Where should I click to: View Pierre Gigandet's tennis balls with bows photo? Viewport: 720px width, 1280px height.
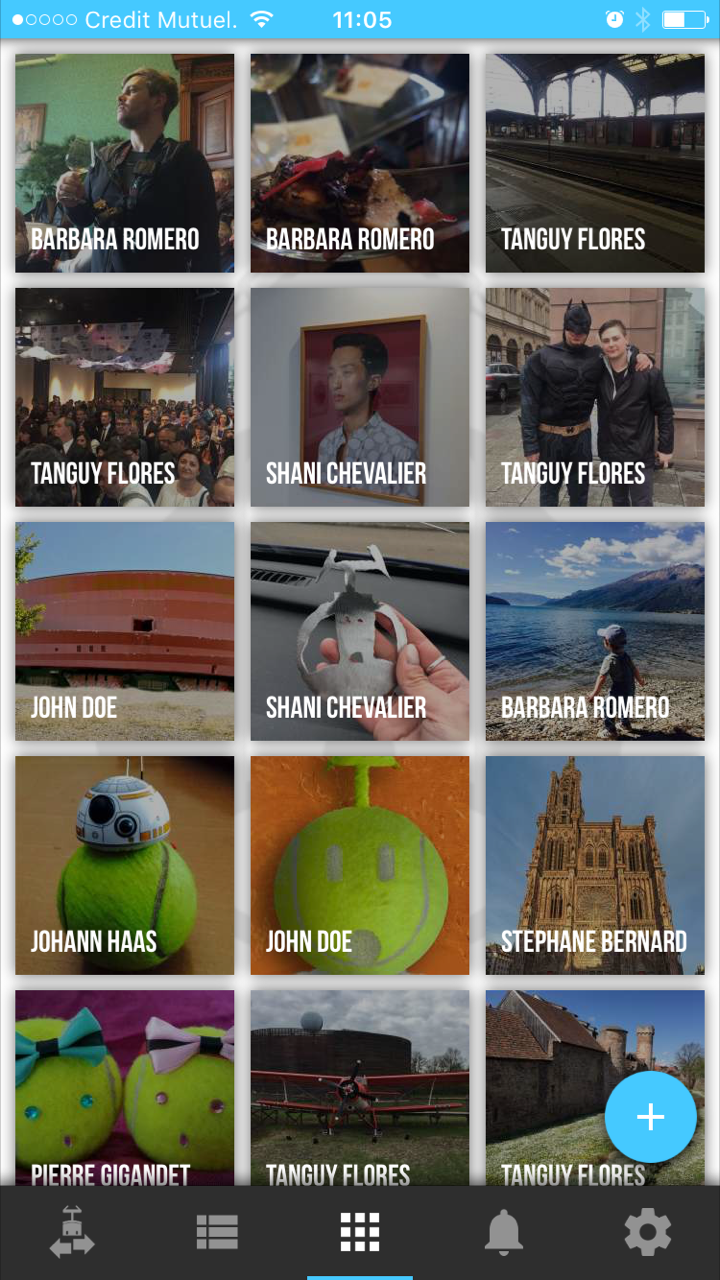click(125, 1088)
